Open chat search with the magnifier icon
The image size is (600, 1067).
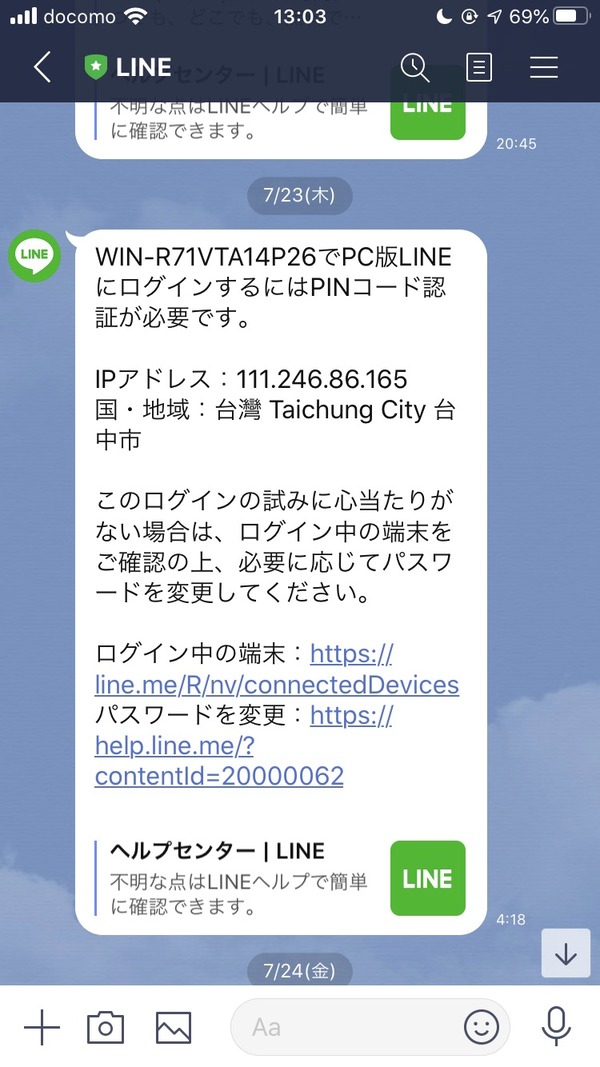click(x=414, y=67)
